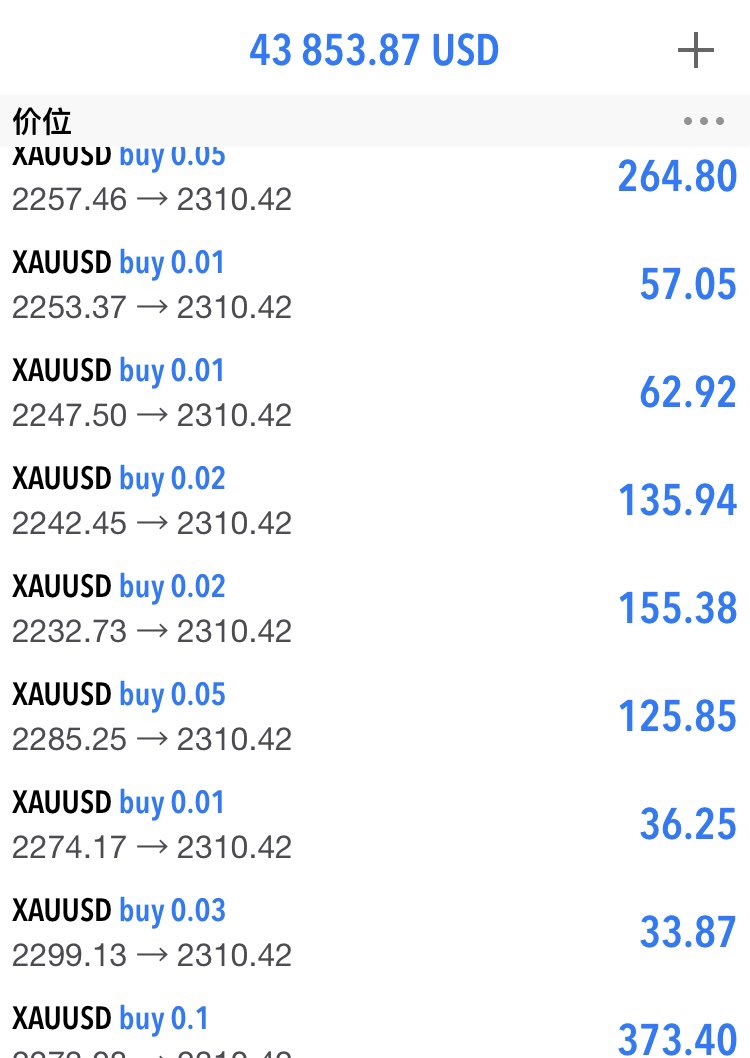The width and height of the screenshot is (750, 1058).
Task: Open the position entered at 2274.17
Action: pyautogui.click(x=374, y=825)
